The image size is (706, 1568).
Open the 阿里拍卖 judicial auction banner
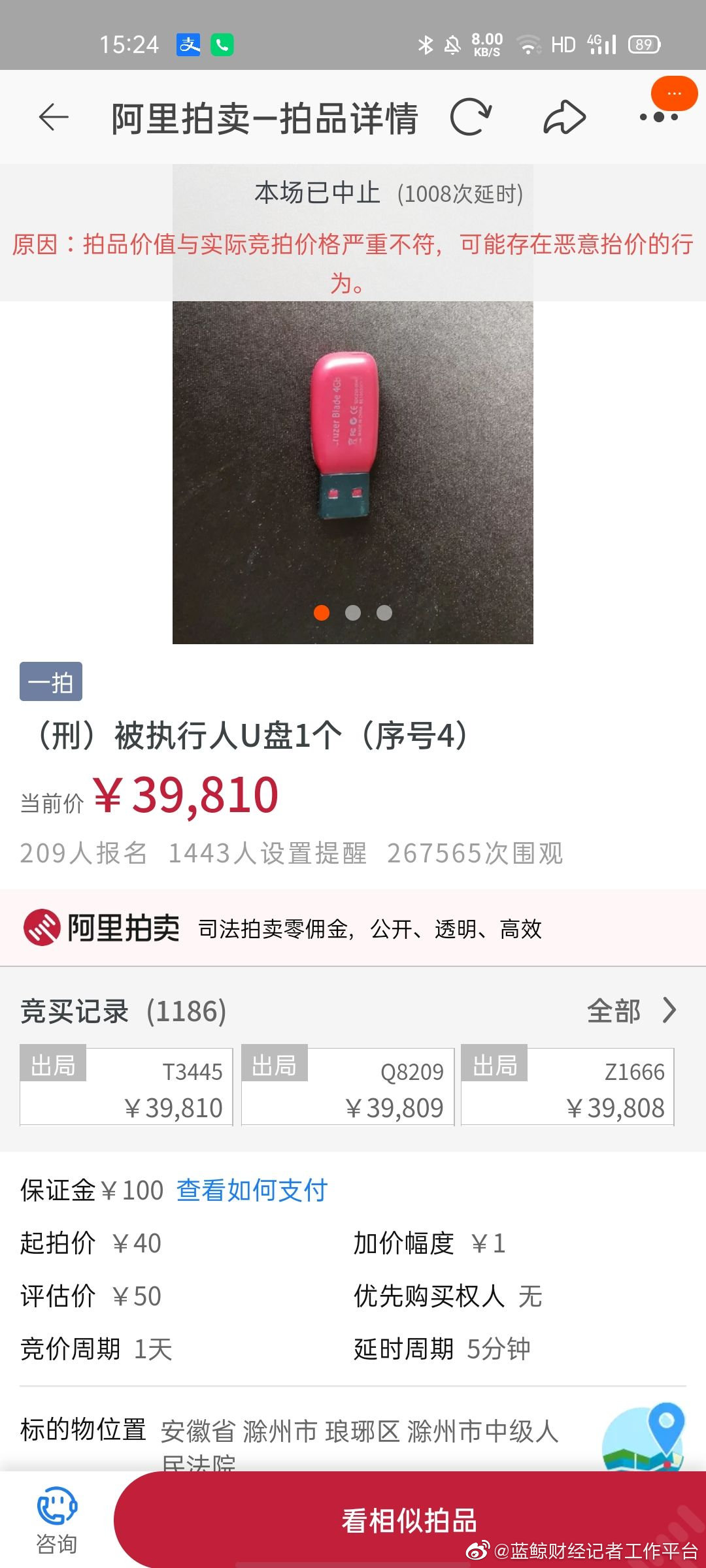tap(352, 928)
